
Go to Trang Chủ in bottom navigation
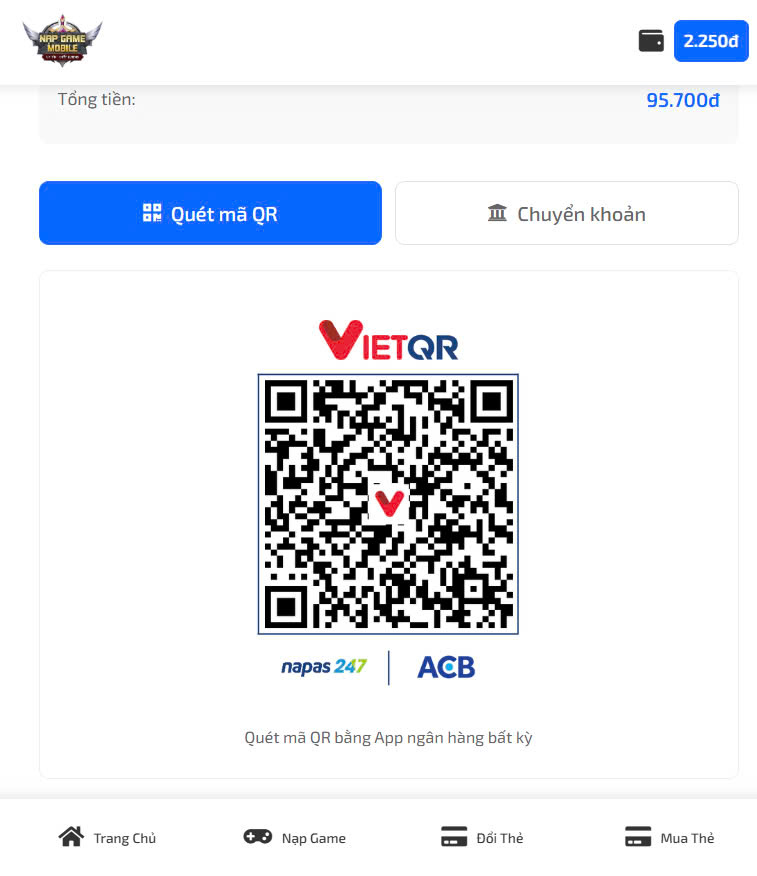107,838
